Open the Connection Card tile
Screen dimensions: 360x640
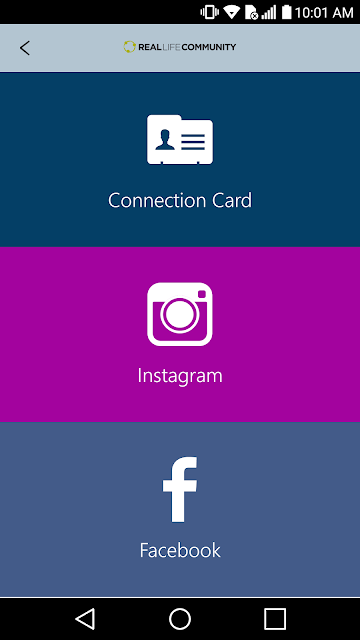pyautogui.click(x=180, y=160)
